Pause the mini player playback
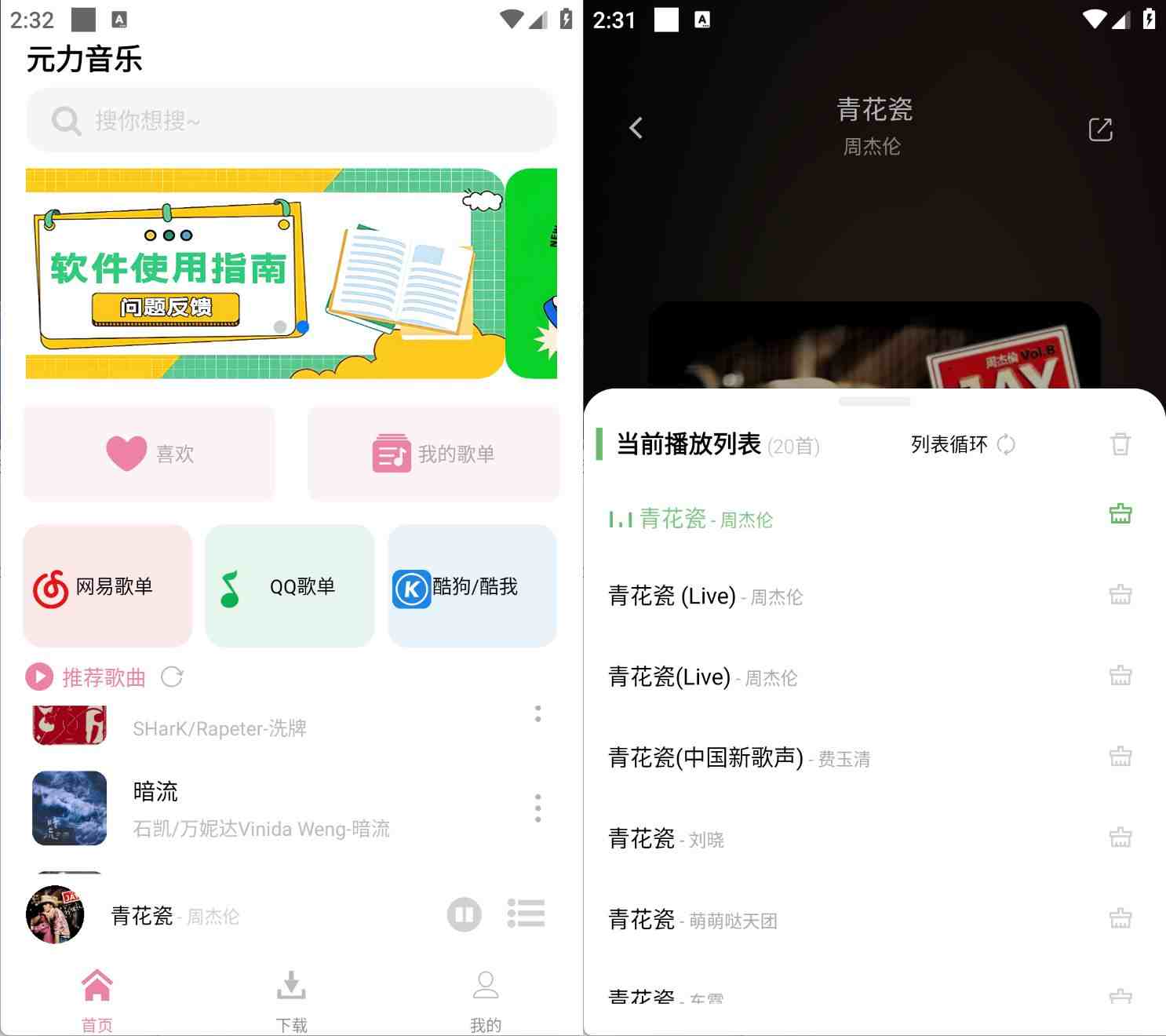Image resolution: width=1166 pixels, height=1036 pixels. point(464,914)
